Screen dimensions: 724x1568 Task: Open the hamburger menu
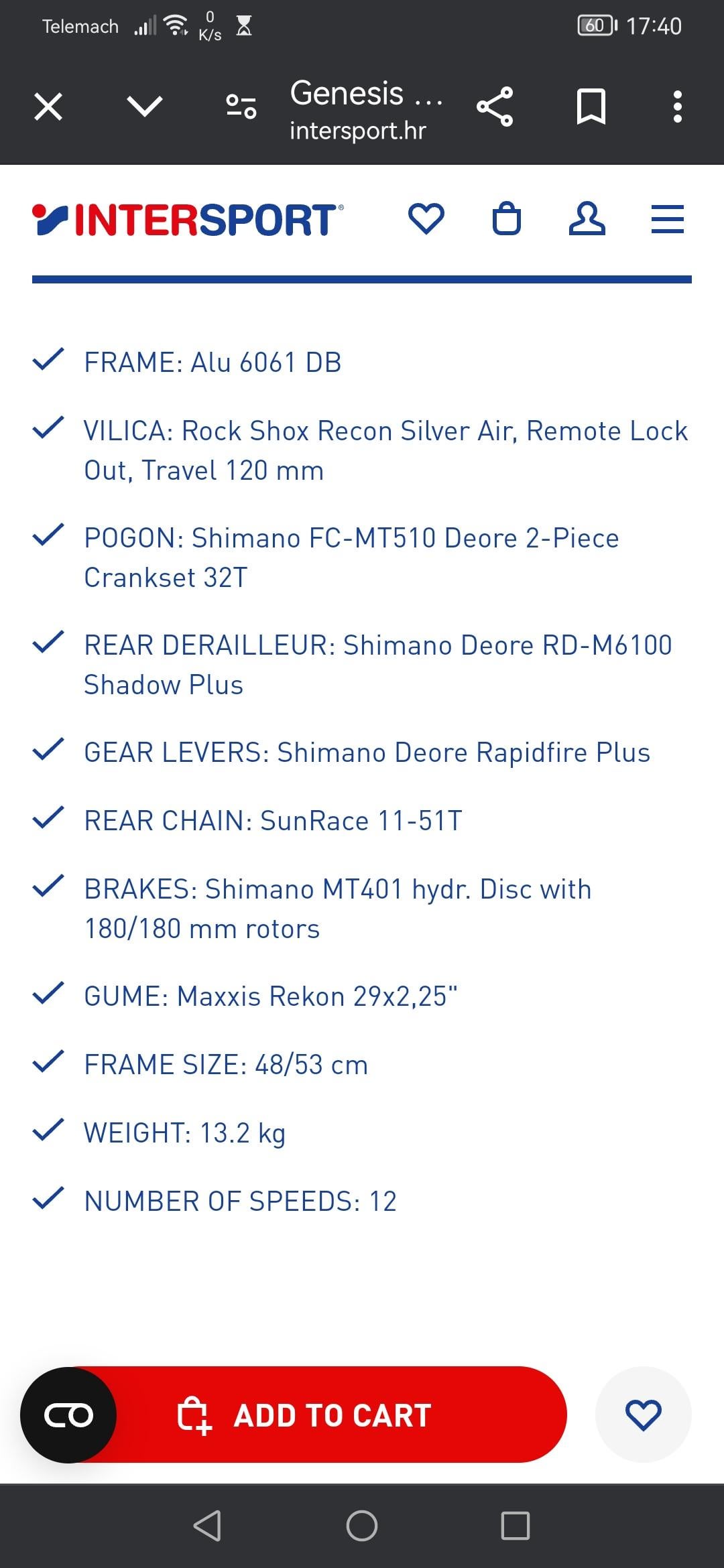pos(668,219)
